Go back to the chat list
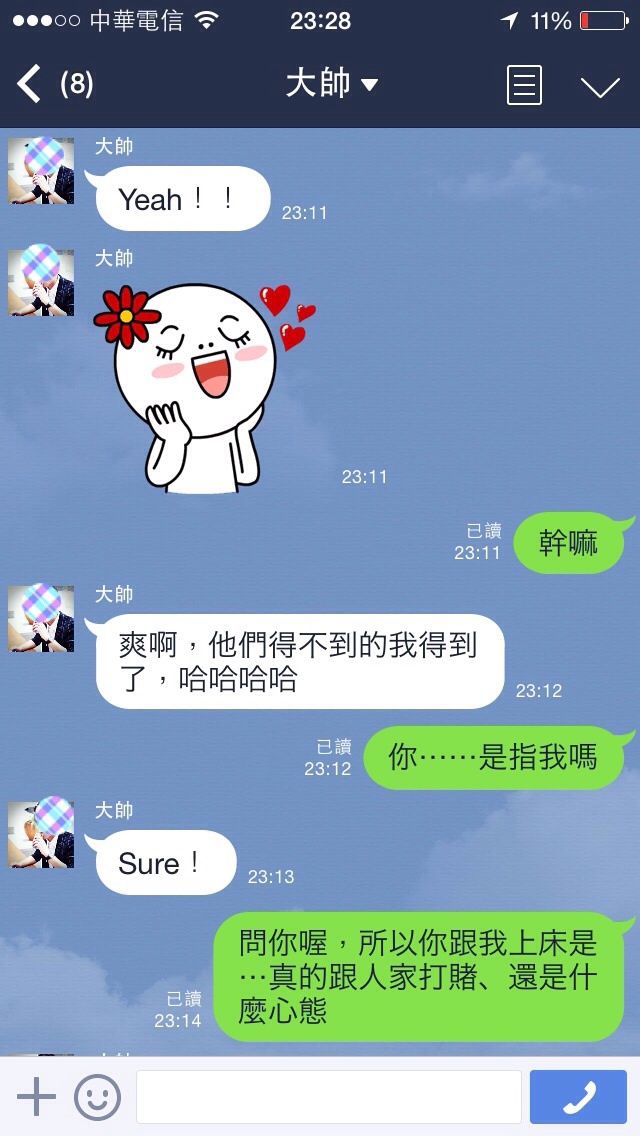640x1136 pixels. [x=30, y=85]
